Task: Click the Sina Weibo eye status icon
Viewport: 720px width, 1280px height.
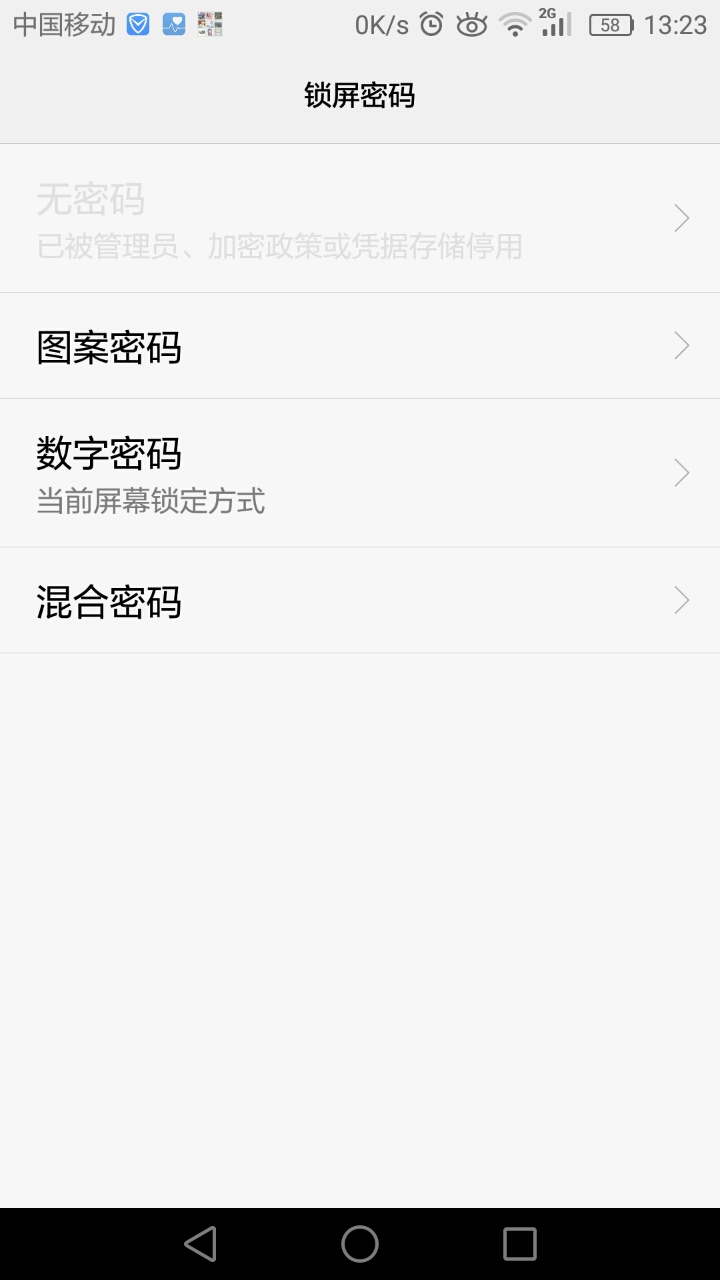Action: (470, 23)
